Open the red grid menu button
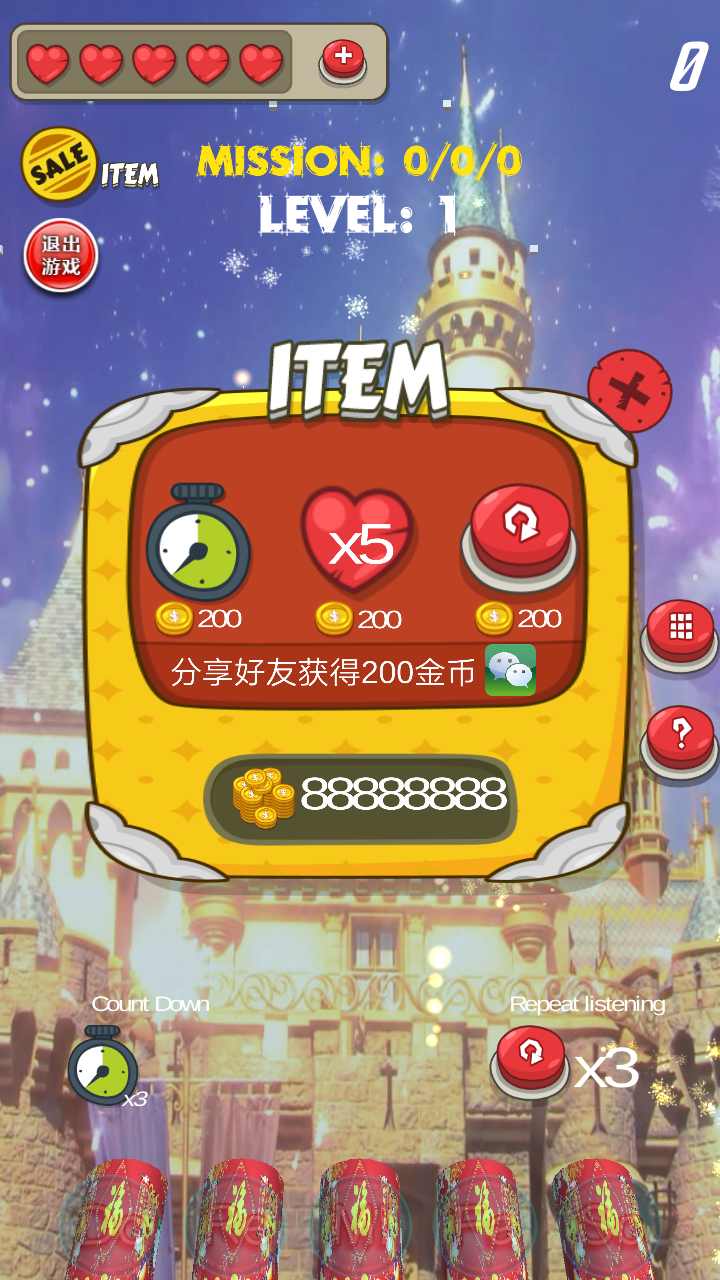 pos(680,635)
